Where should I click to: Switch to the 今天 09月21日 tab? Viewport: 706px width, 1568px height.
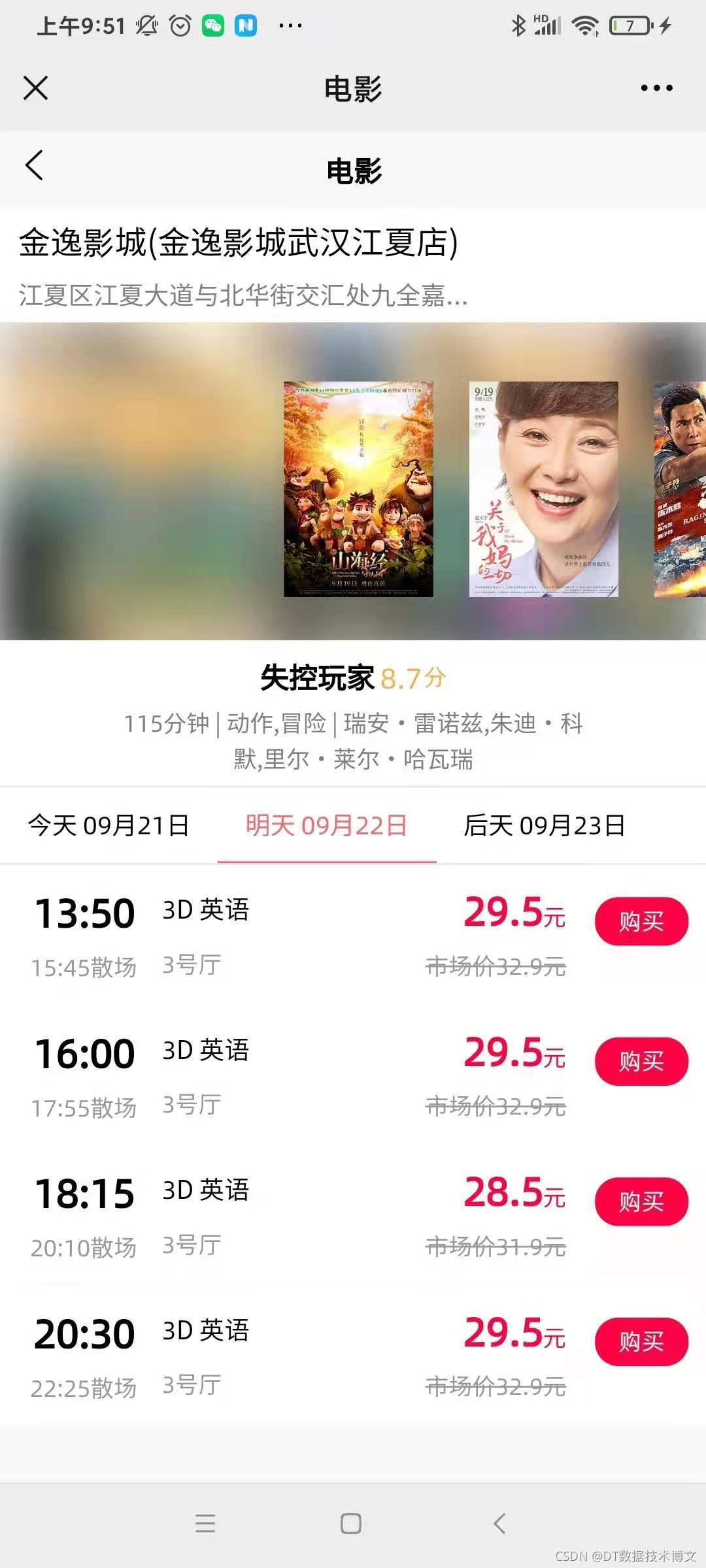pos(109,826)
